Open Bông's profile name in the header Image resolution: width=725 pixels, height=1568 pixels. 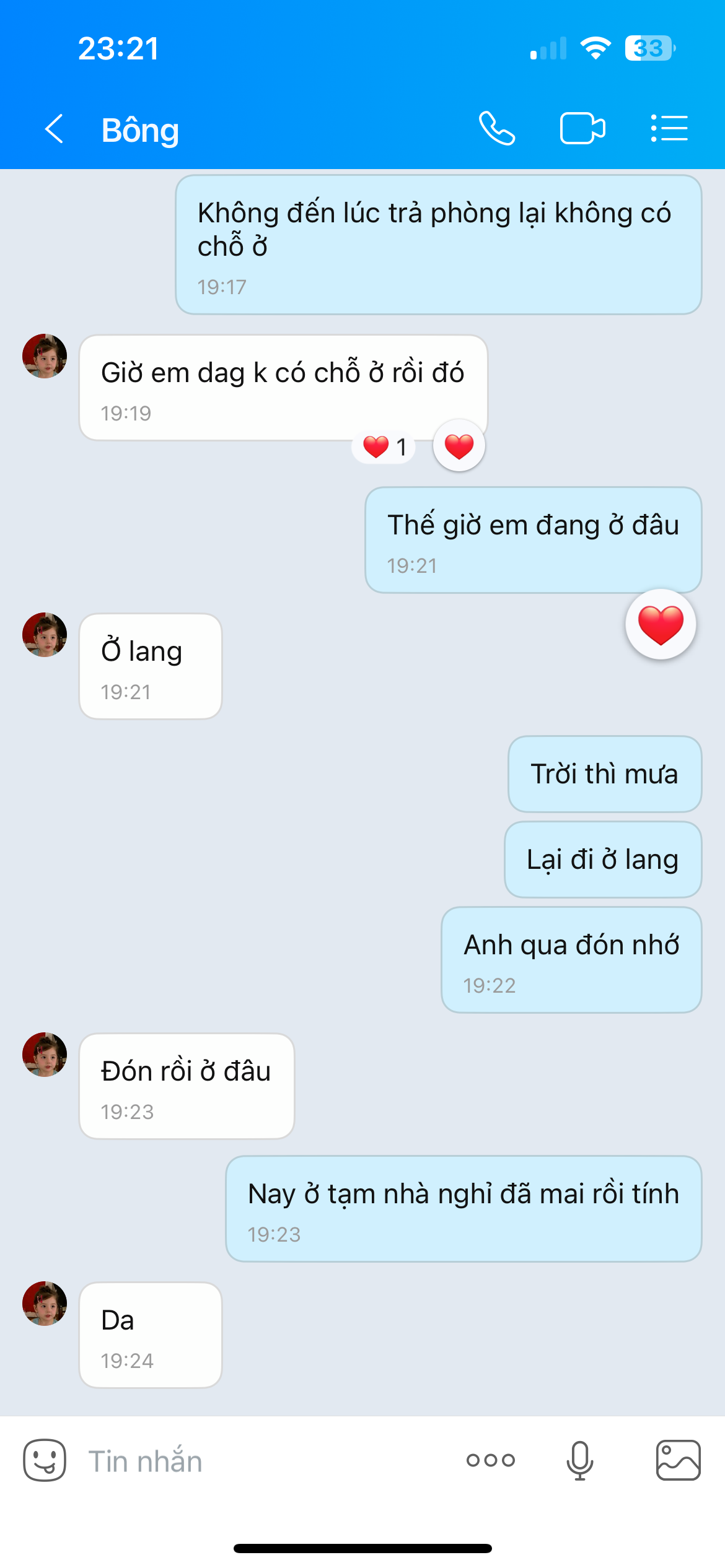140,130
